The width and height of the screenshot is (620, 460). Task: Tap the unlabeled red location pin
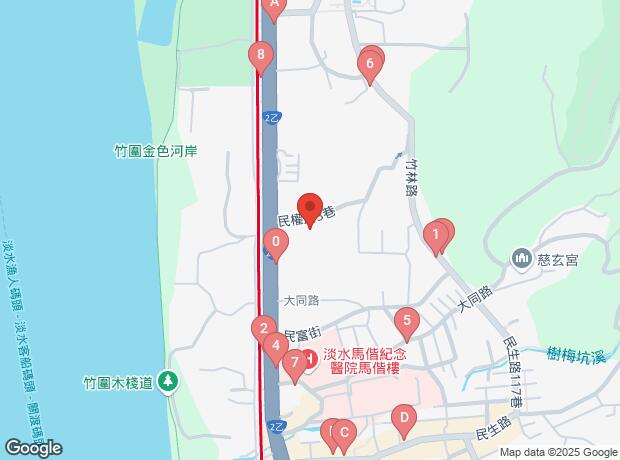(309, 208)
